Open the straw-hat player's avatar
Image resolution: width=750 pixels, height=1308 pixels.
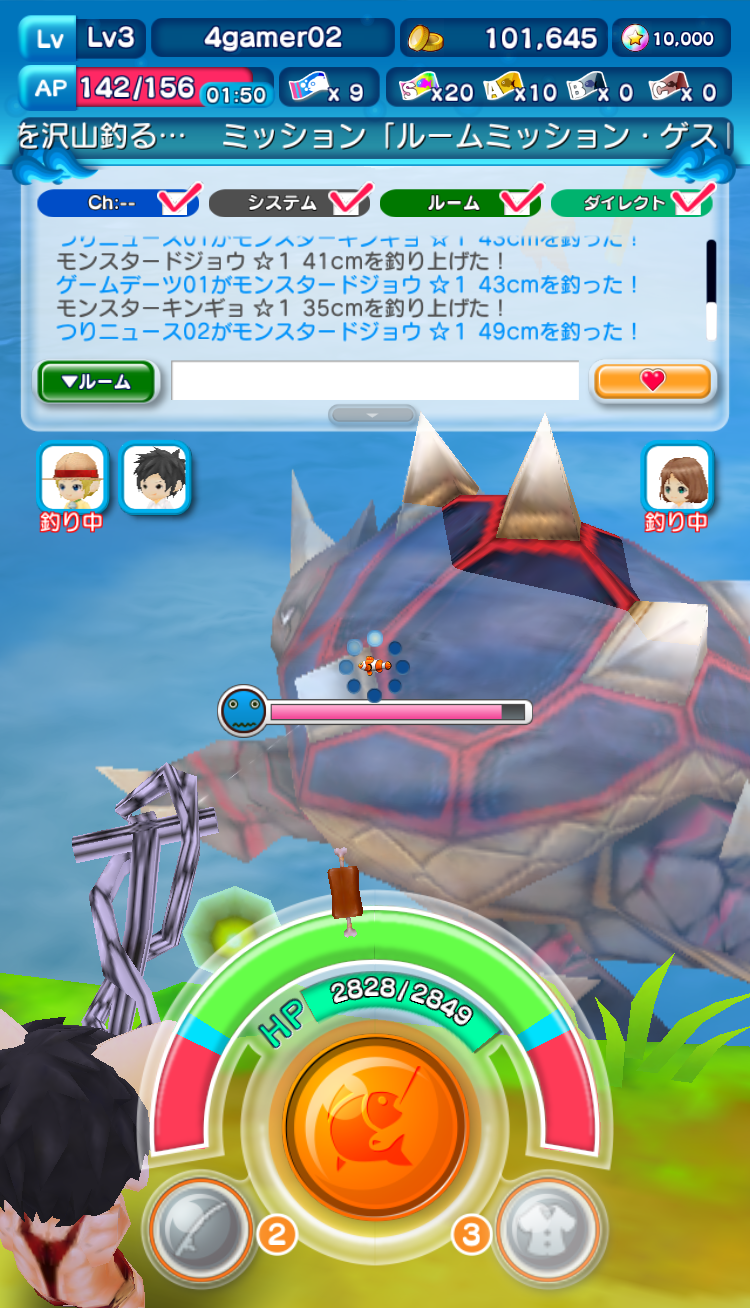pyautogui.click(x=71, y=477)
